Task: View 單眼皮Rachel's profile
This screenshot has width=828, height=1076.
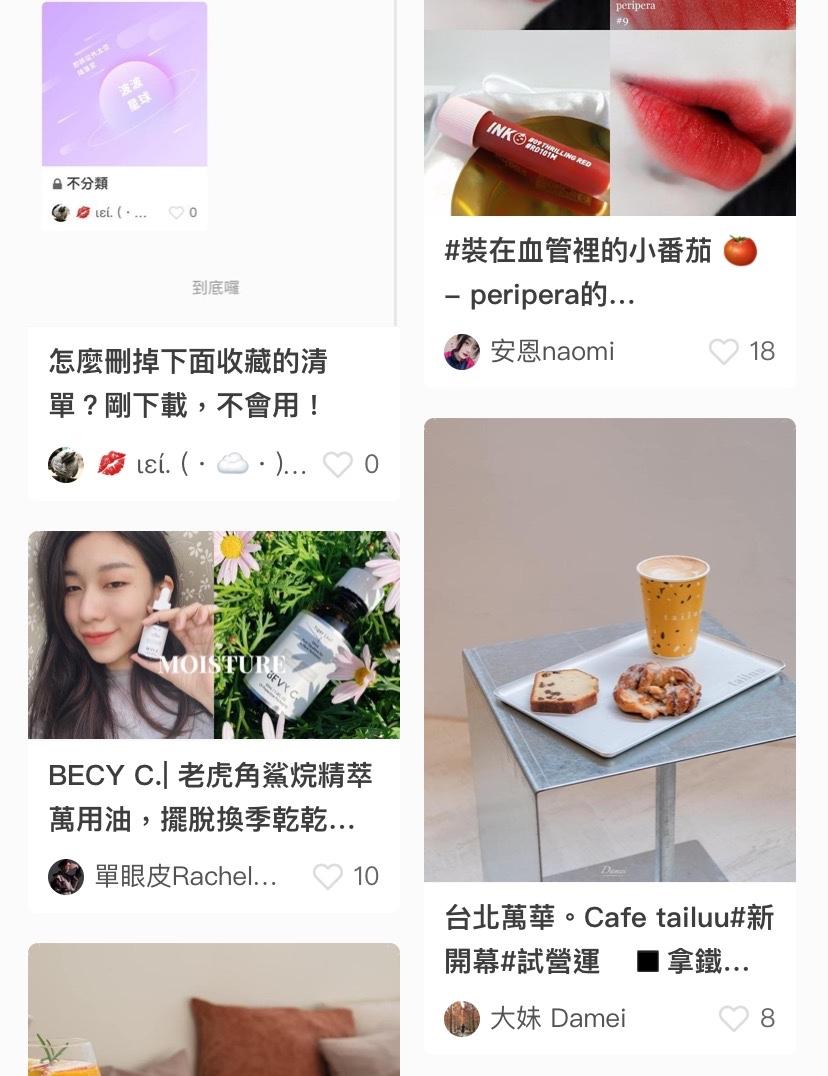Action: coord(66,877)
